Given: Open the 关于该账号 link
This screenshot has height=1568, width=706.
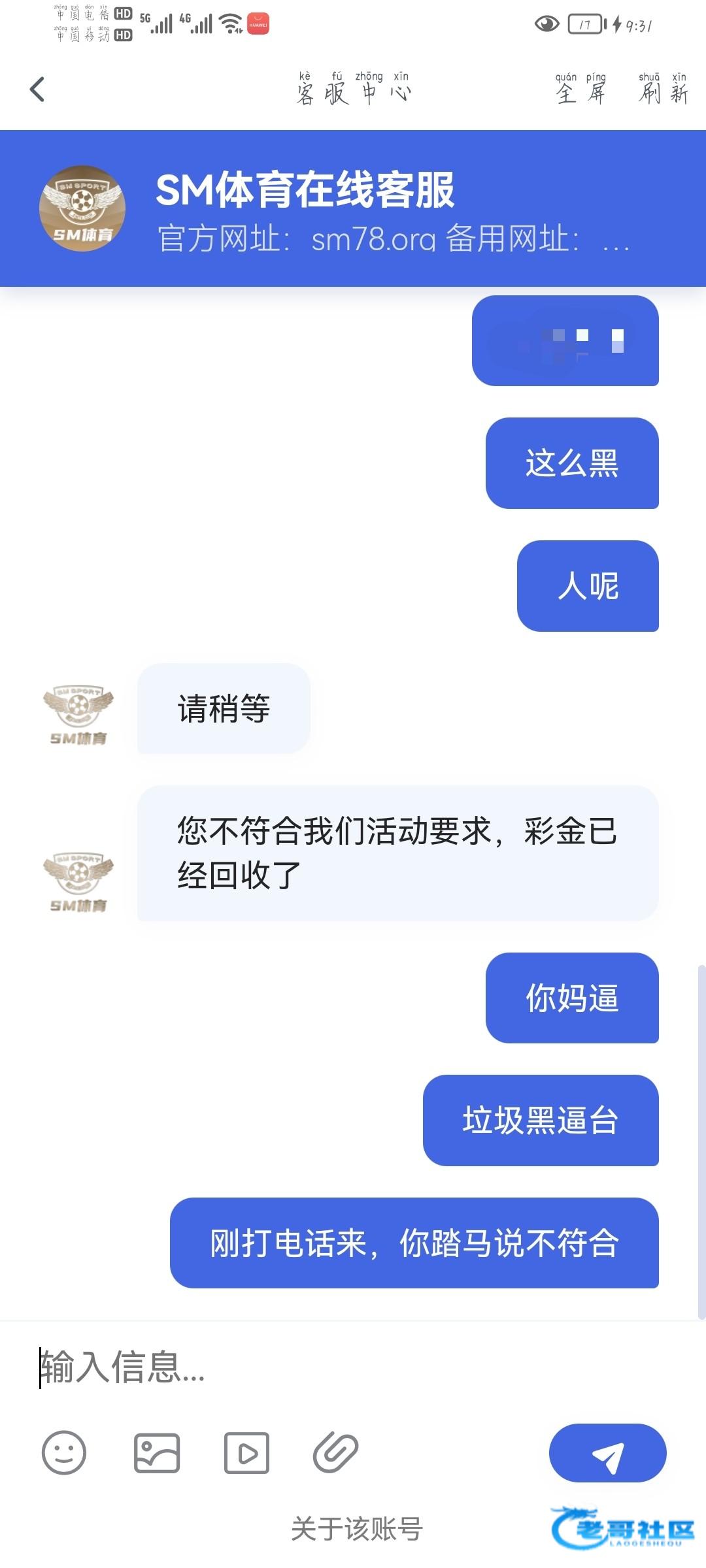Looking at the screenshot, I should (x=357, y=1529).
